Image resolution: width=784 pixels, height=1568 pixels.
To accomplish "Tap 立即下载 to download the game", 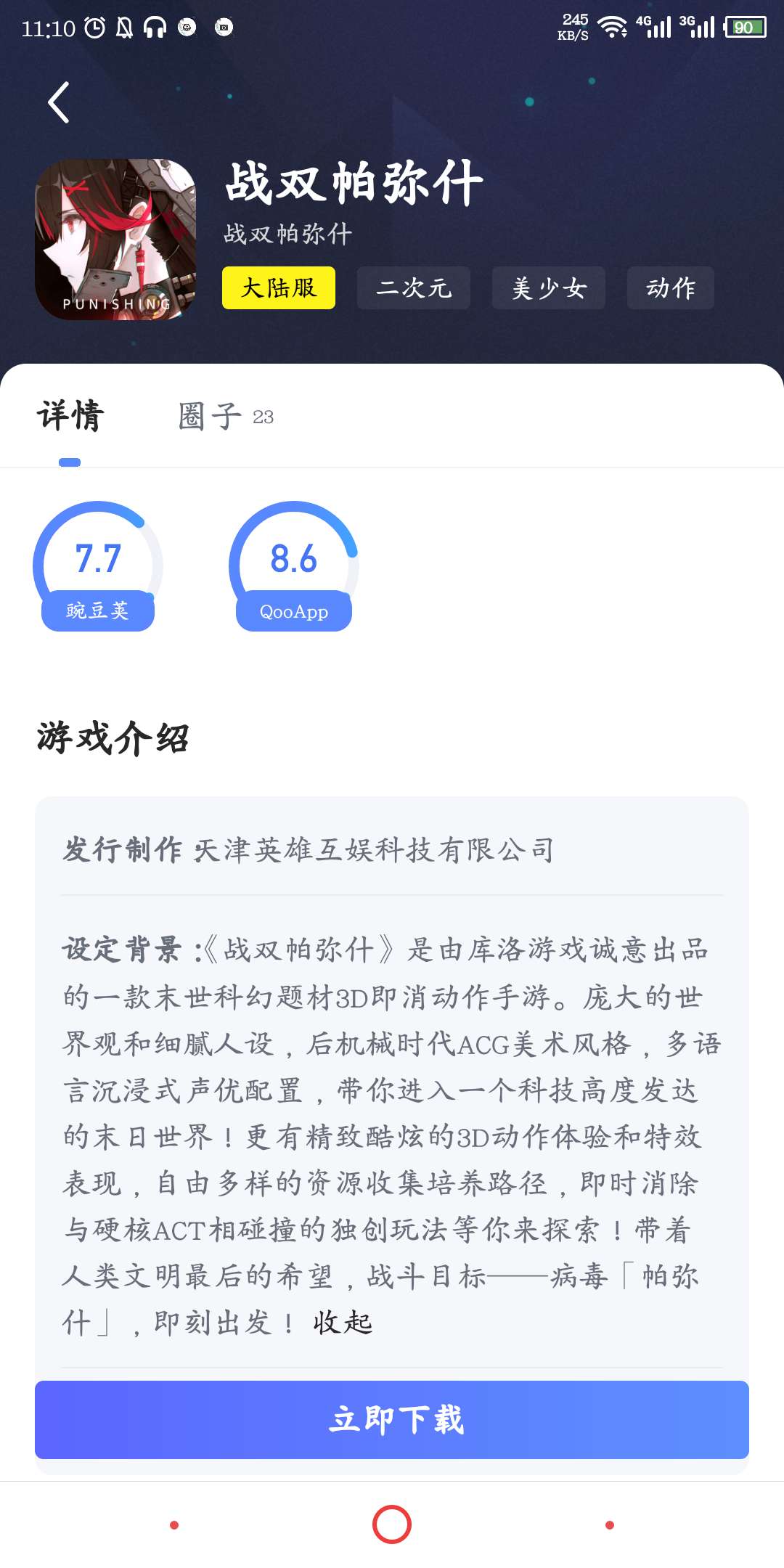I will pos(392,1420).
